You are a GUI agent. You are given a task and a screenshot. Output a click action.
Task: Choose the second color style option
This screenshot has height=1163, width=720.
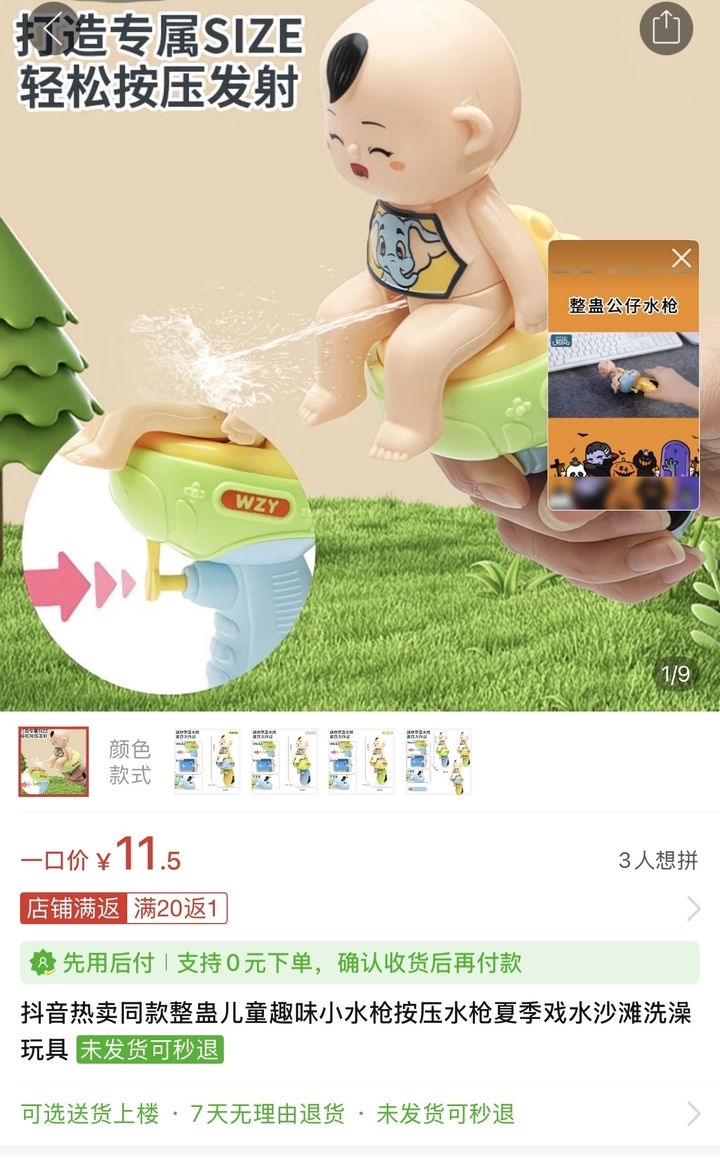284,762
